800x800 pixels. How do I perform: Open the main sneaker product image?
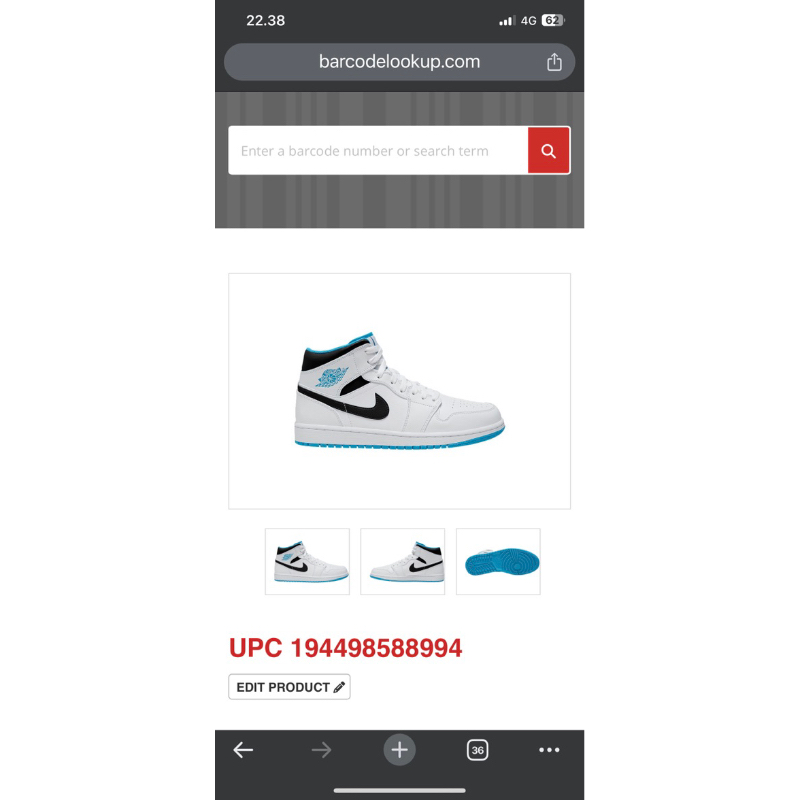coord(399,391)
